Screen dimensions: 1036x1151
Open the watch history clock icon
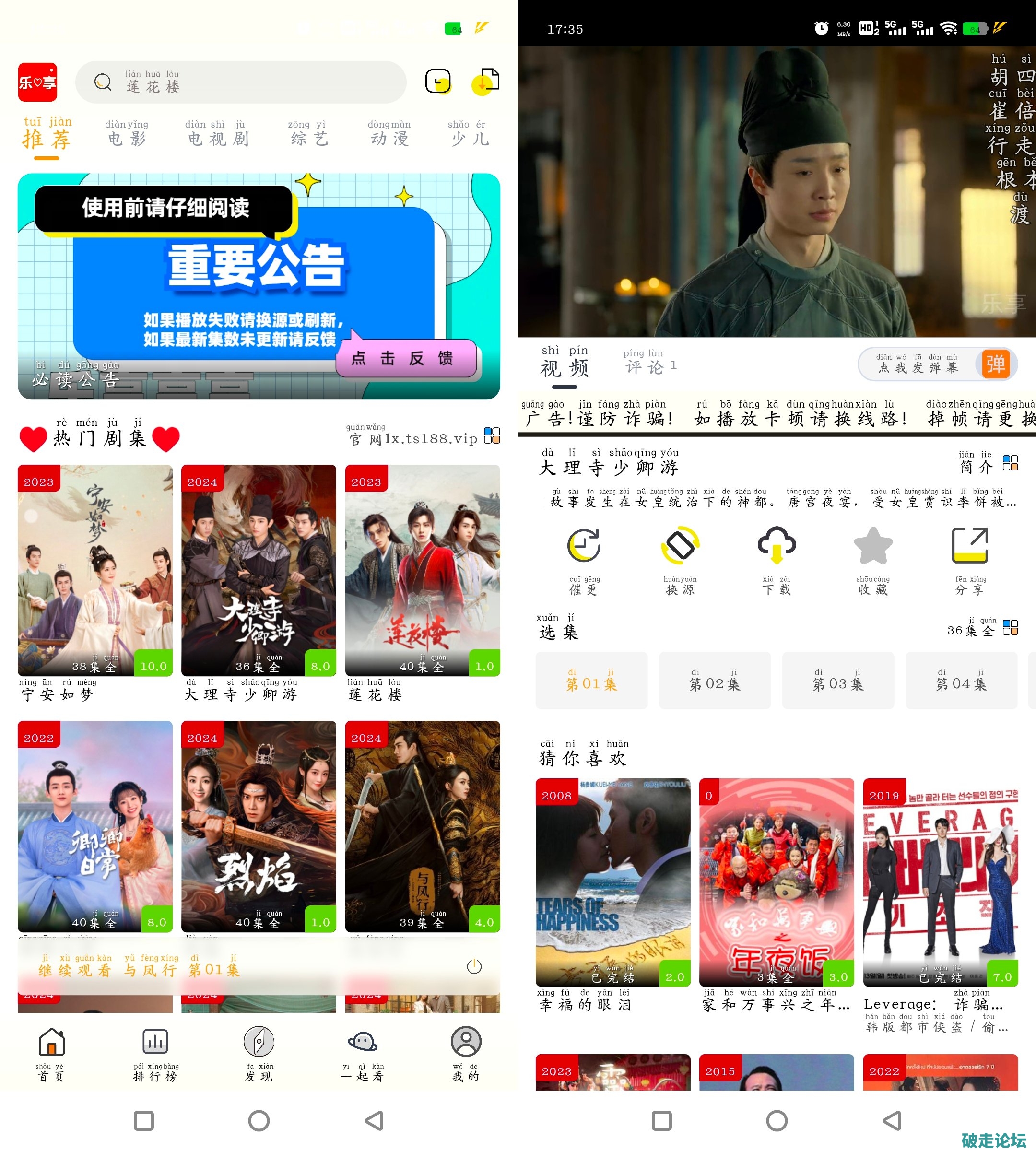click(x=437, y=82)
